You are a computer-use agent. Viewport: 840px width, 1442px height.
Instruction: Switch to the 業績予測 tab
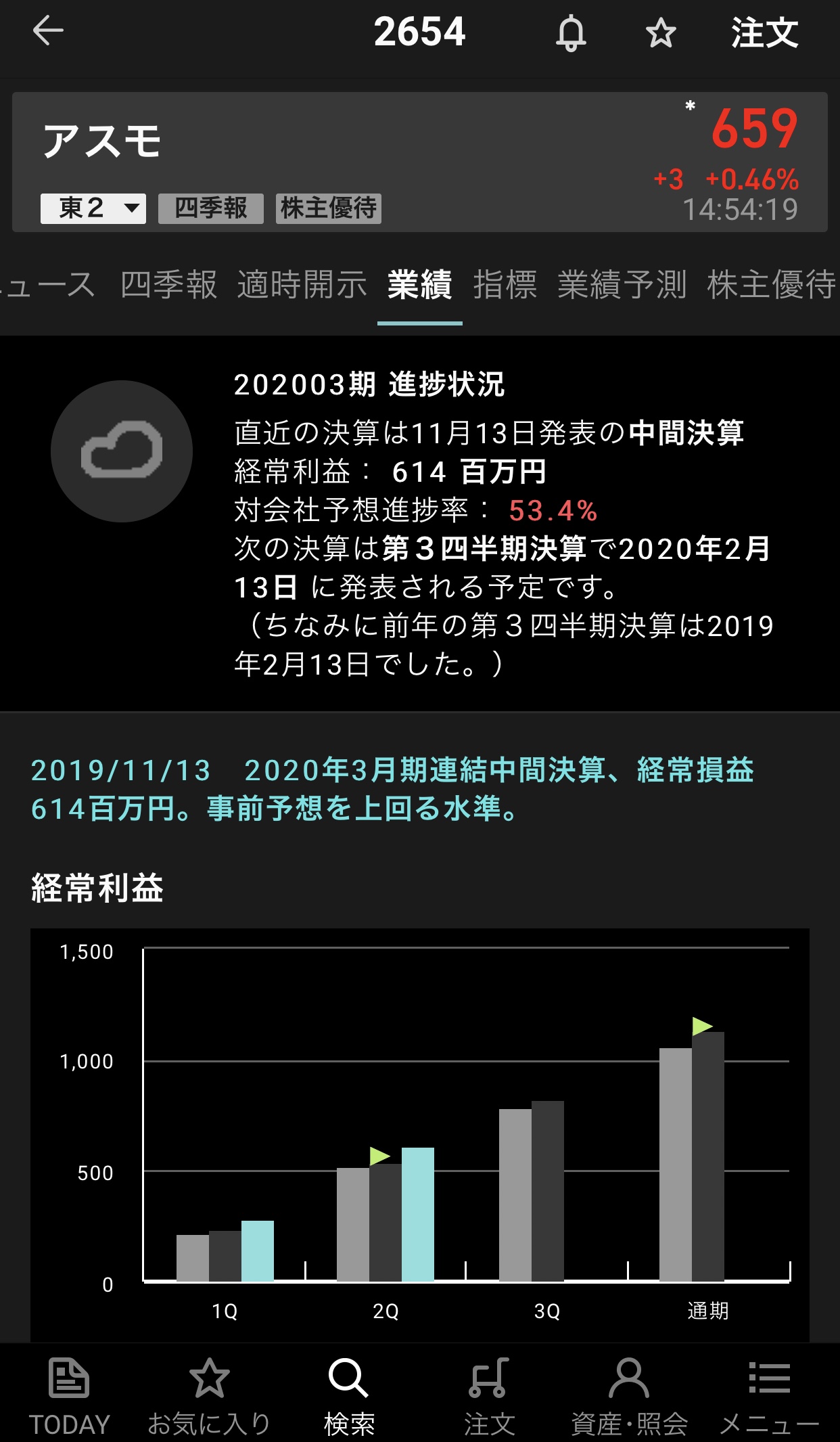click(x=622, y=284)
